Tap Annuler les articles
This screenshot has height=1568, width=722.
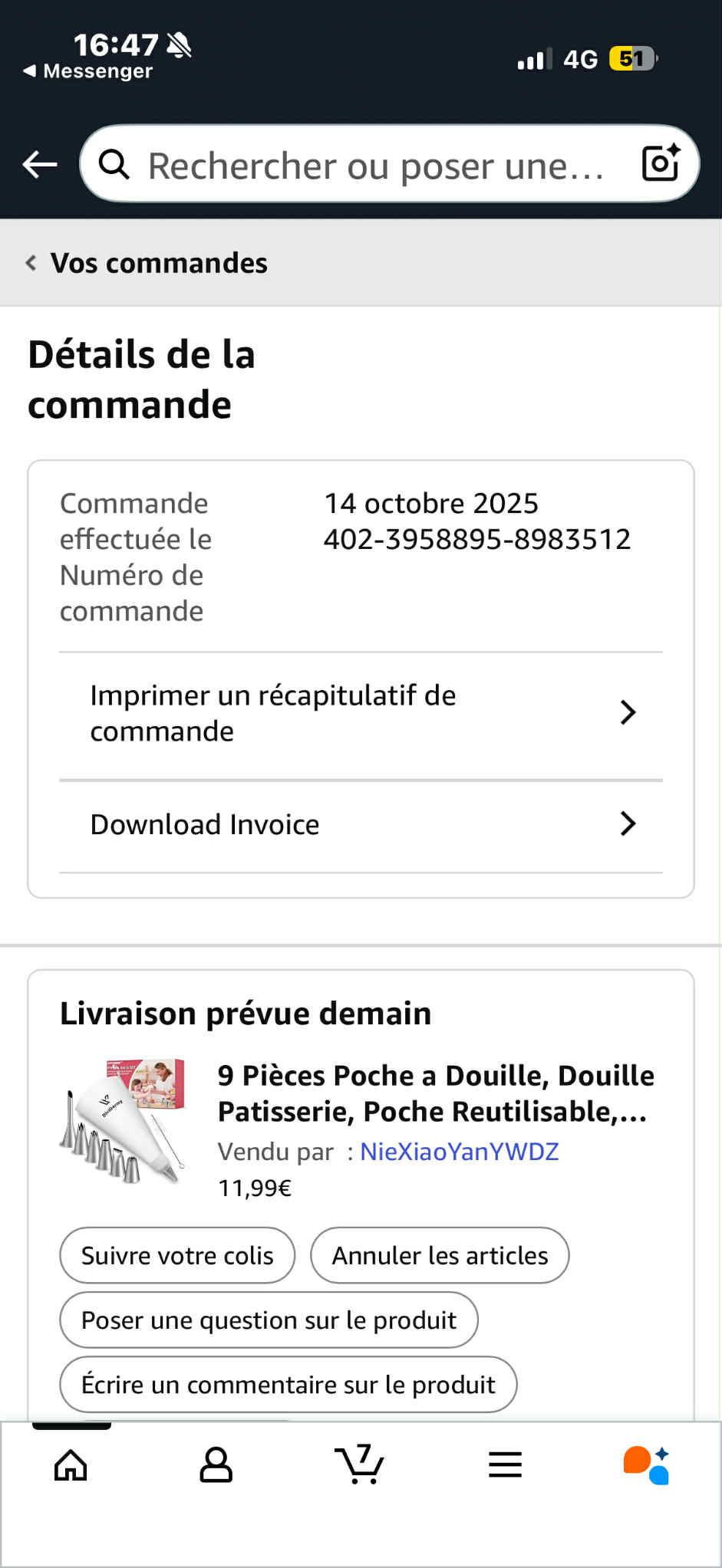tap(440, 1256)
